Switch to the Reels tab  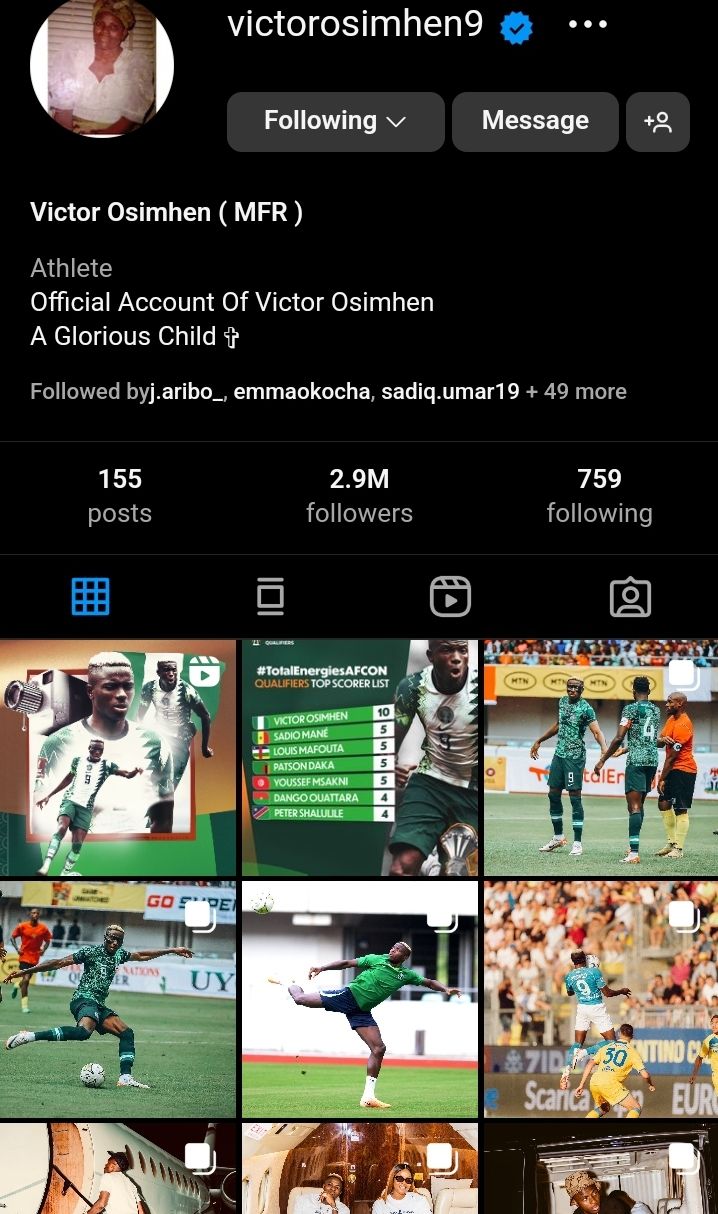point(450,597)
